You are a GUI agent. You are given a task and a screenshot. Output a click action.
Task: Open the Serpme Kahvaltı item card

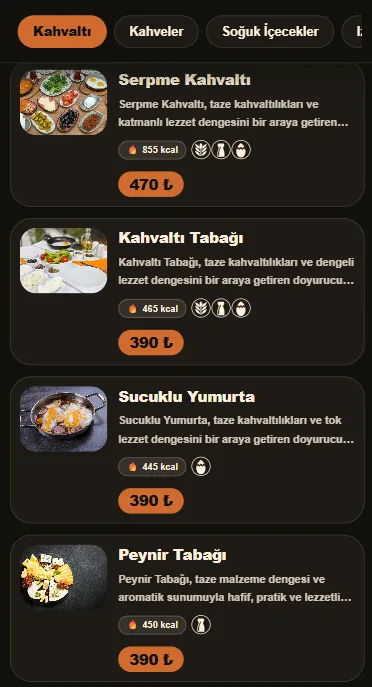187,135
